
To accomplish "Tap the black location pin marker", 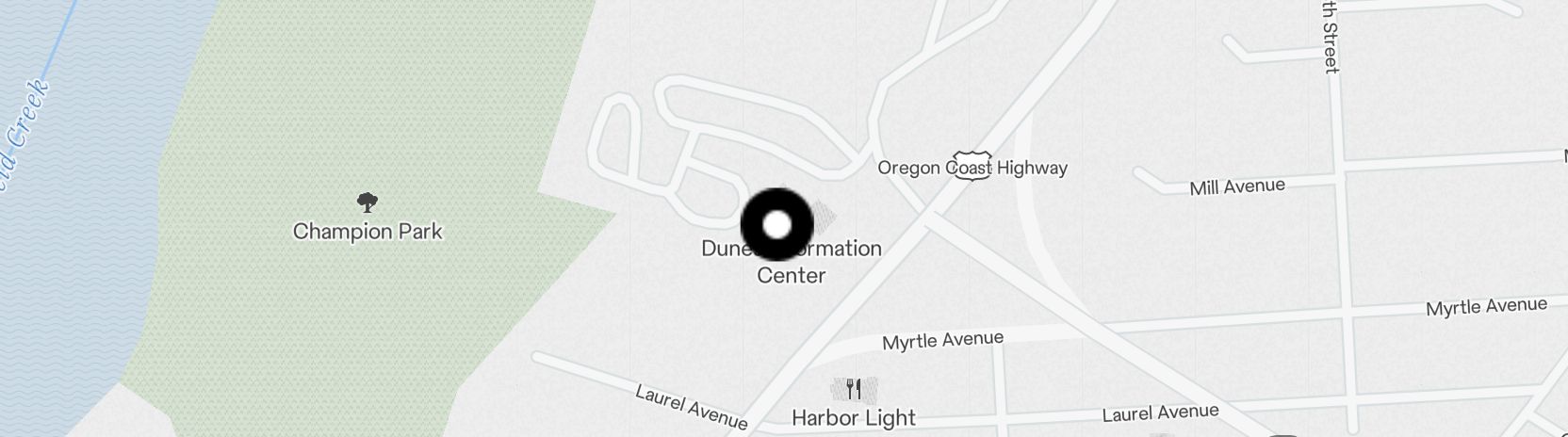I will click(x=776, y=224).
